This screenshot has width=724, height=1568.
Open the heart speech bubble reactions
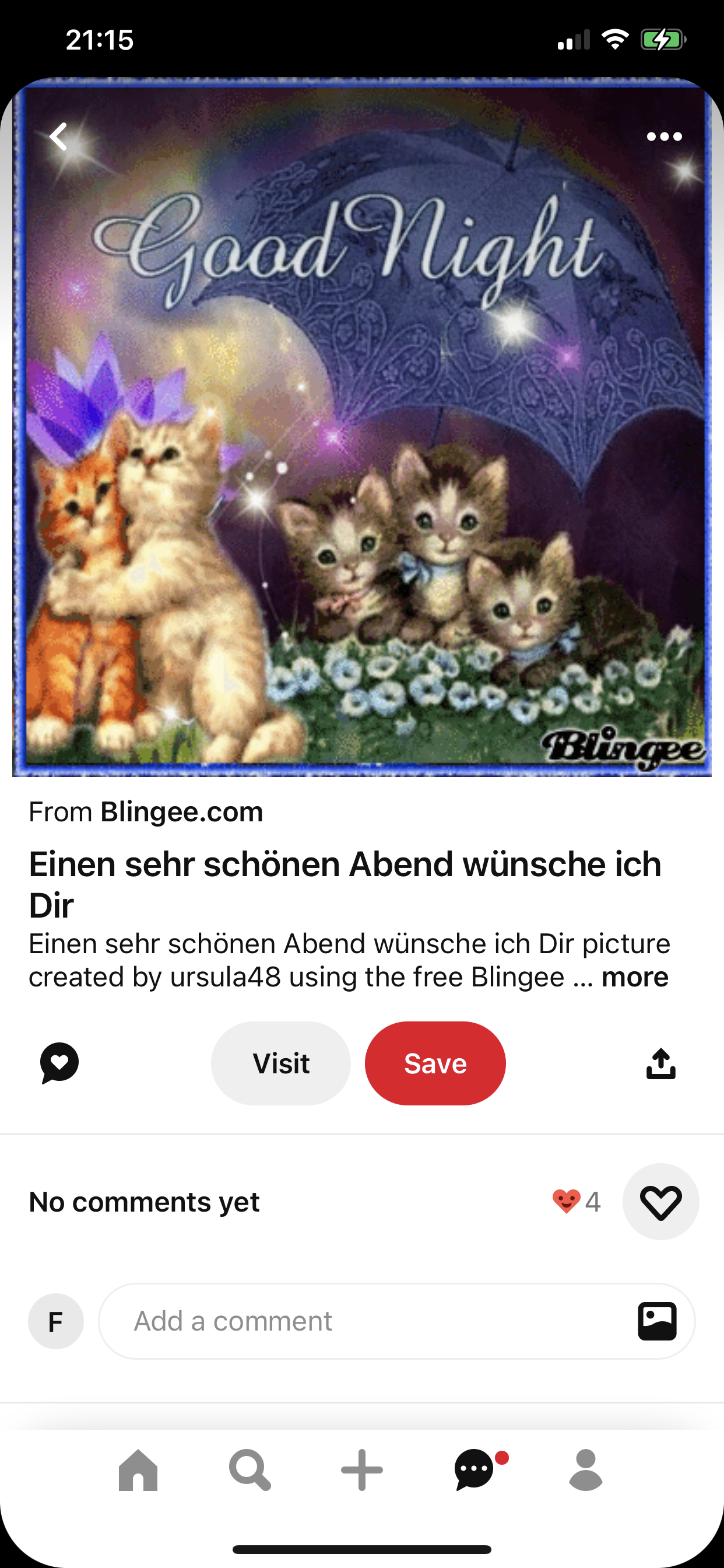[59, 1063]
